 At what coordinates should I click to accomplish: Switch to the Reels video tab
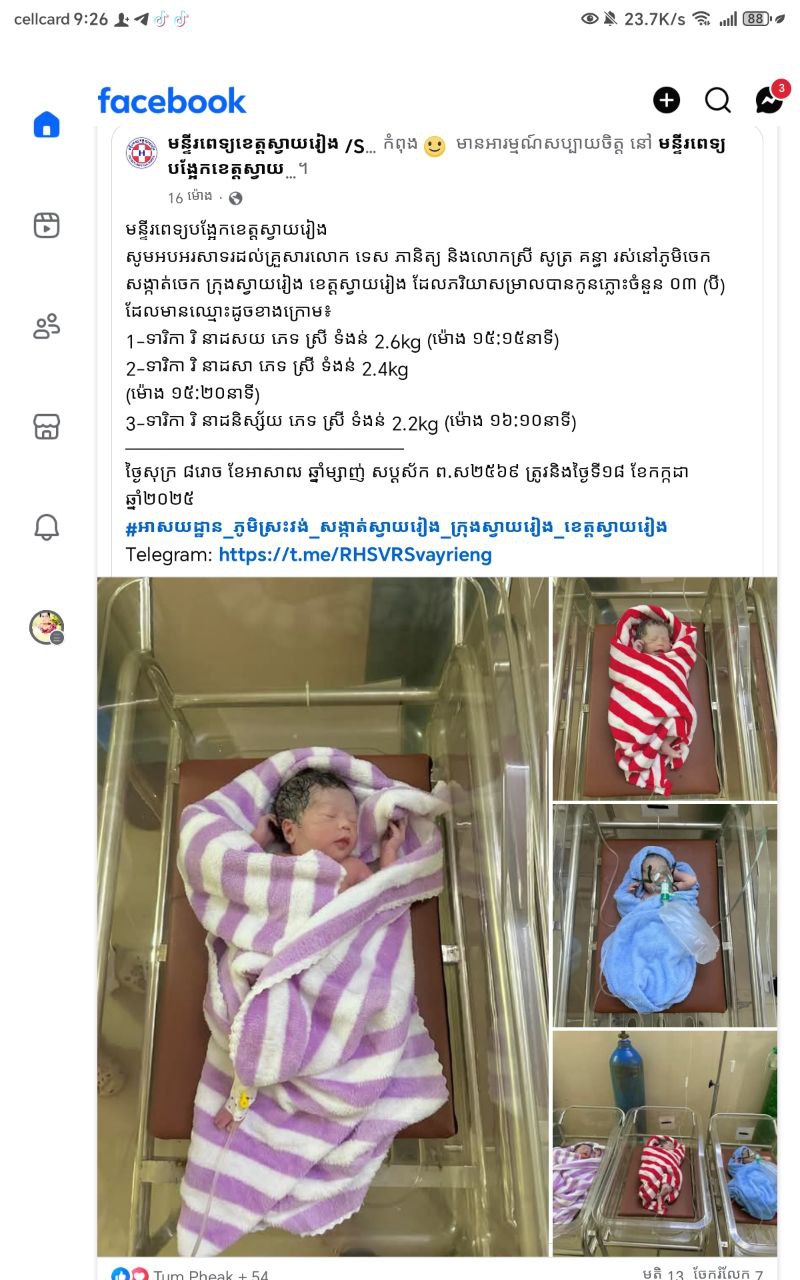(46, 225)
